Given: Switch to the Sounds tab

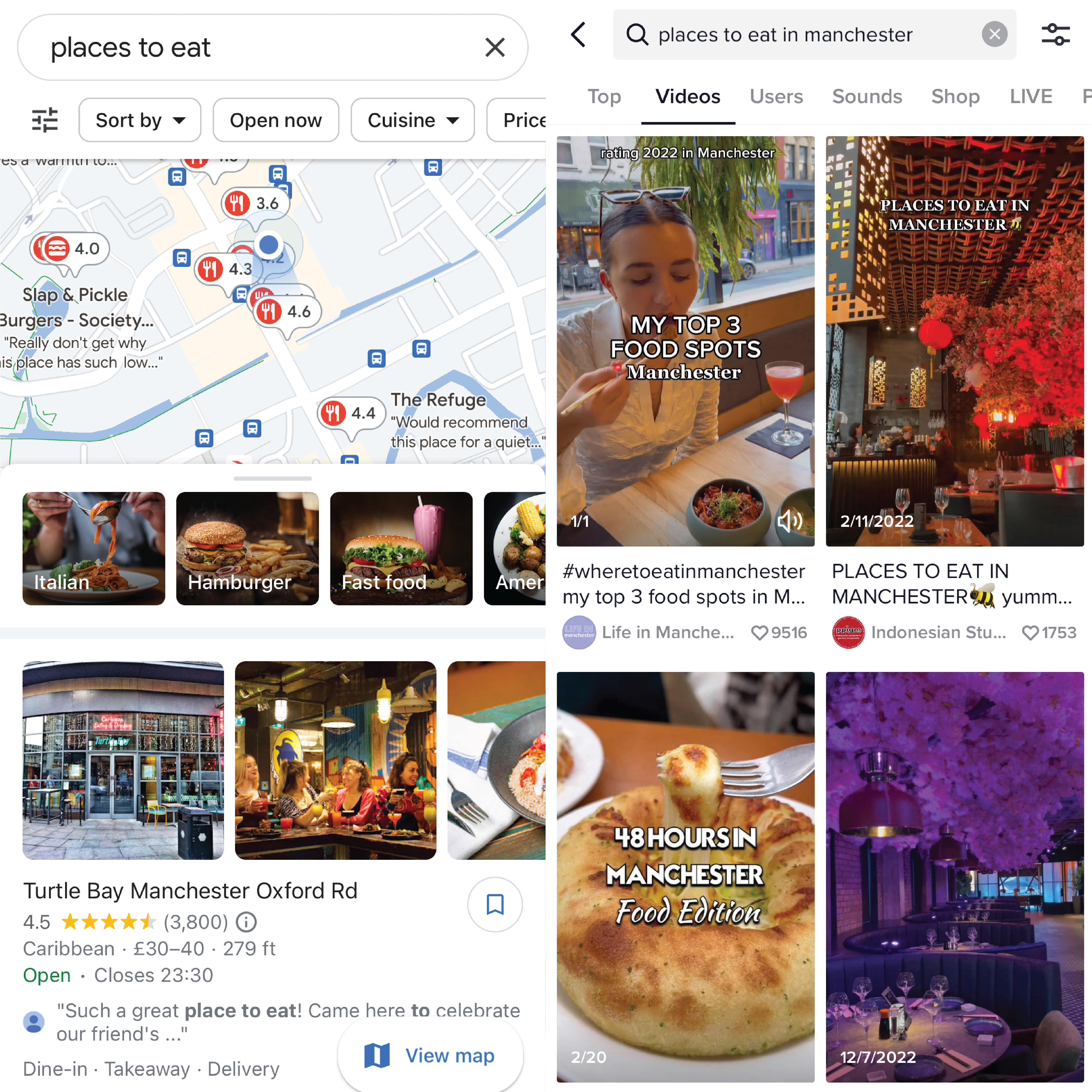Looking at the screenshot, I should 866,97.
